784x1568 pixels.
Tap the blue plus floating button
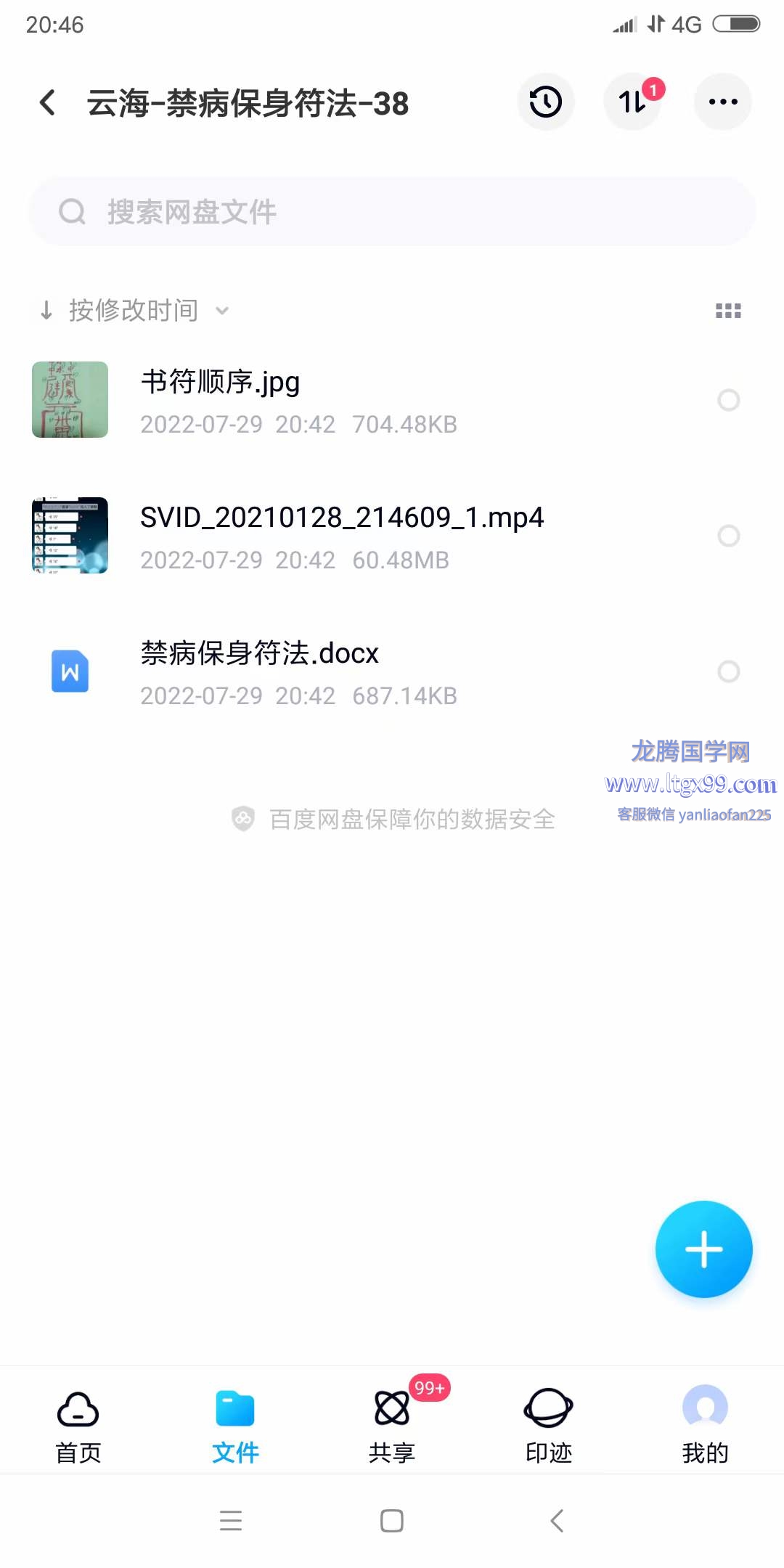(703, 1249)
